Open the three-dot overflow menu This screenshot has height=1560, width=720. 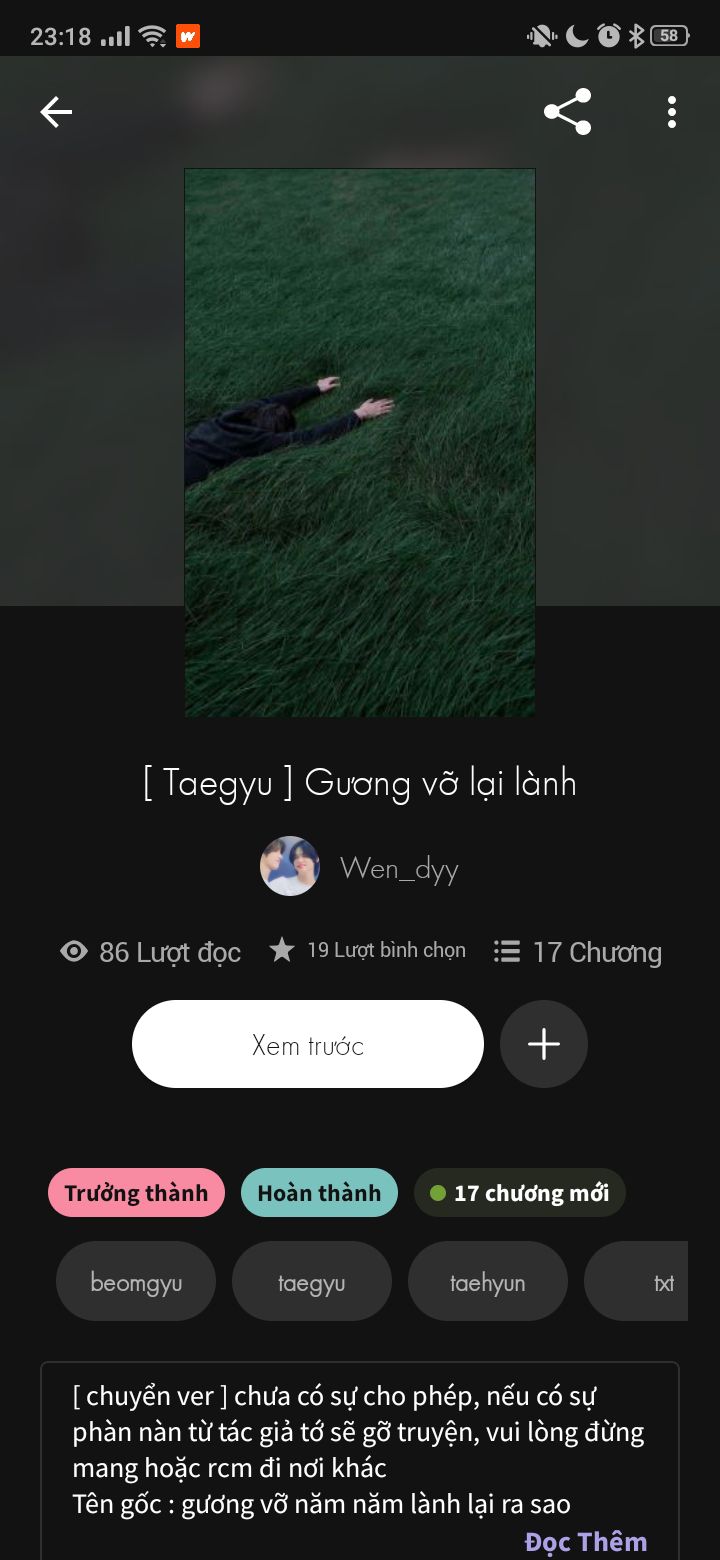click(671, 112)
